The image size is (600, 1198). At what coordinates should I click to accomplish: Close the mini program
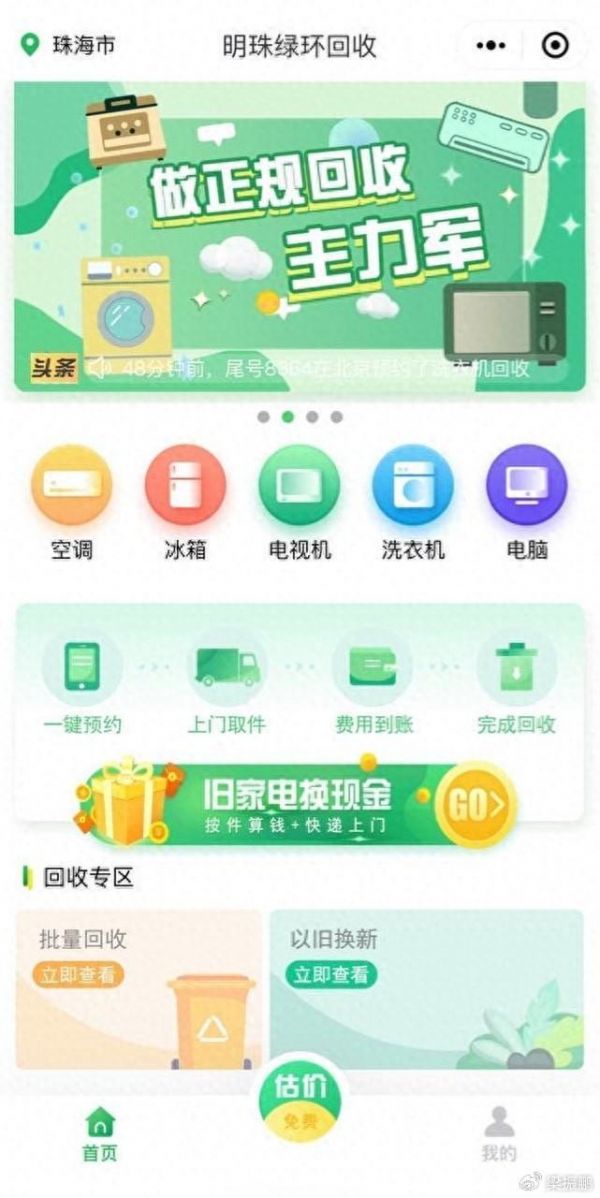pyautogui.click(x=555, y=46)
